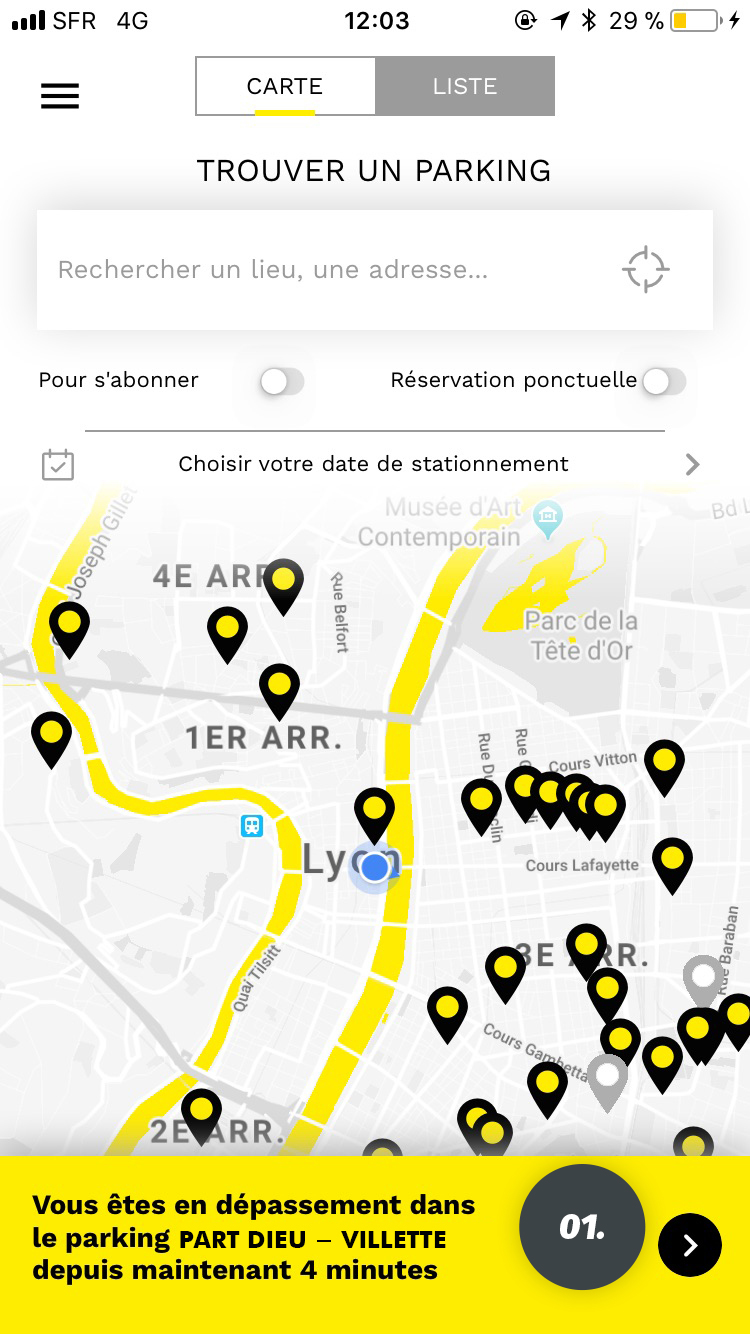Select the parking pin above 1ER ARR.
750x1334 pixels.
point(279,687)
